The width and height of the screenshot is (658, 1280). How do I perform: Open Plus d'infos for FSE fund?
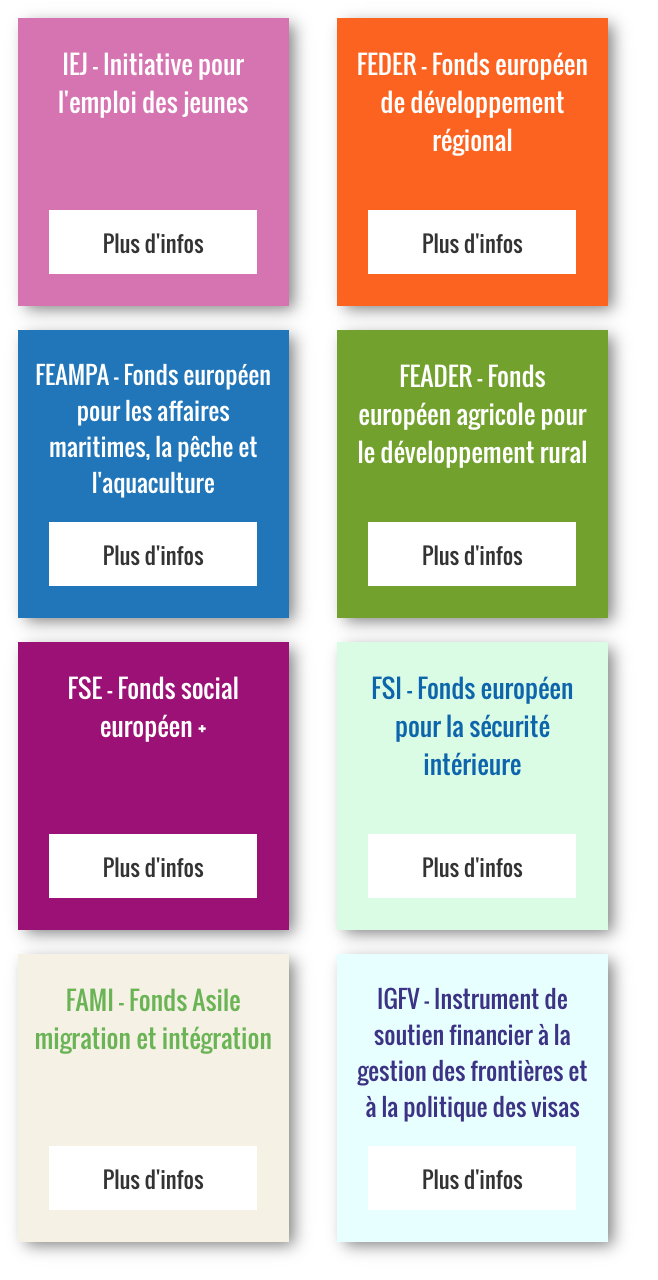(x=153, y=866)
